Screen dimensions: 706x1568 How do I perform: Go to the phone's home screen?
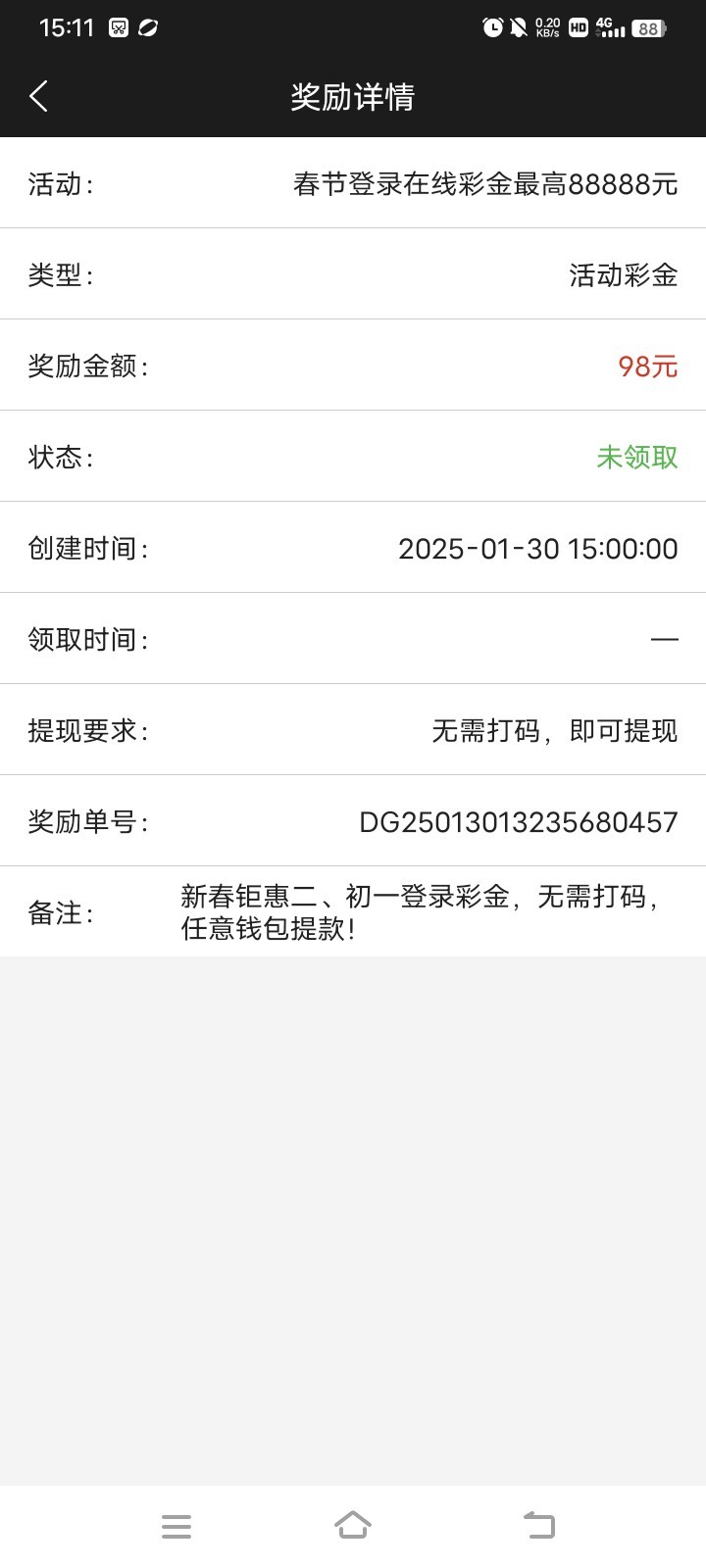click(x=353, y=1525)
